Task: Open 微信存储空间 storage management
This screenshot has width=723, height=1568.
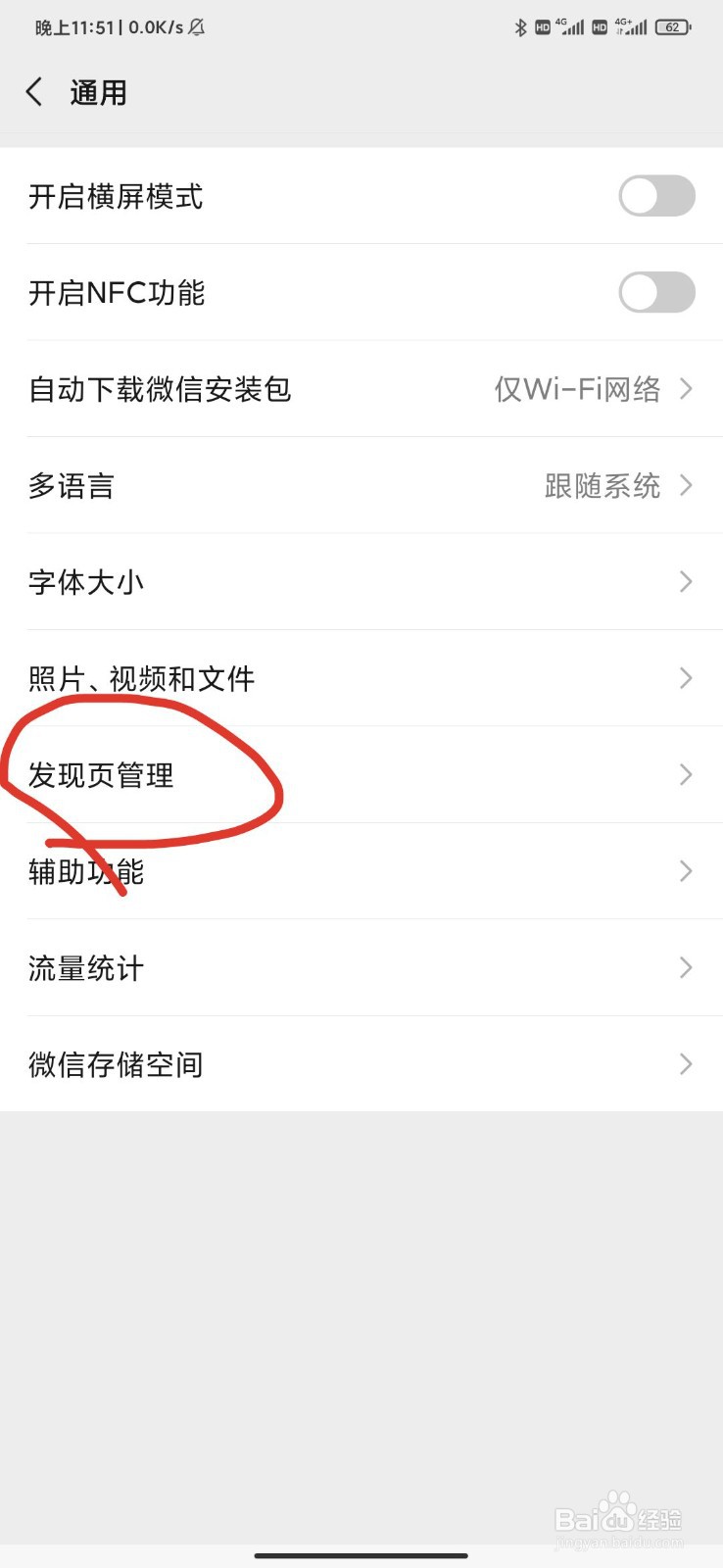Action: [x=361, y=1063]
